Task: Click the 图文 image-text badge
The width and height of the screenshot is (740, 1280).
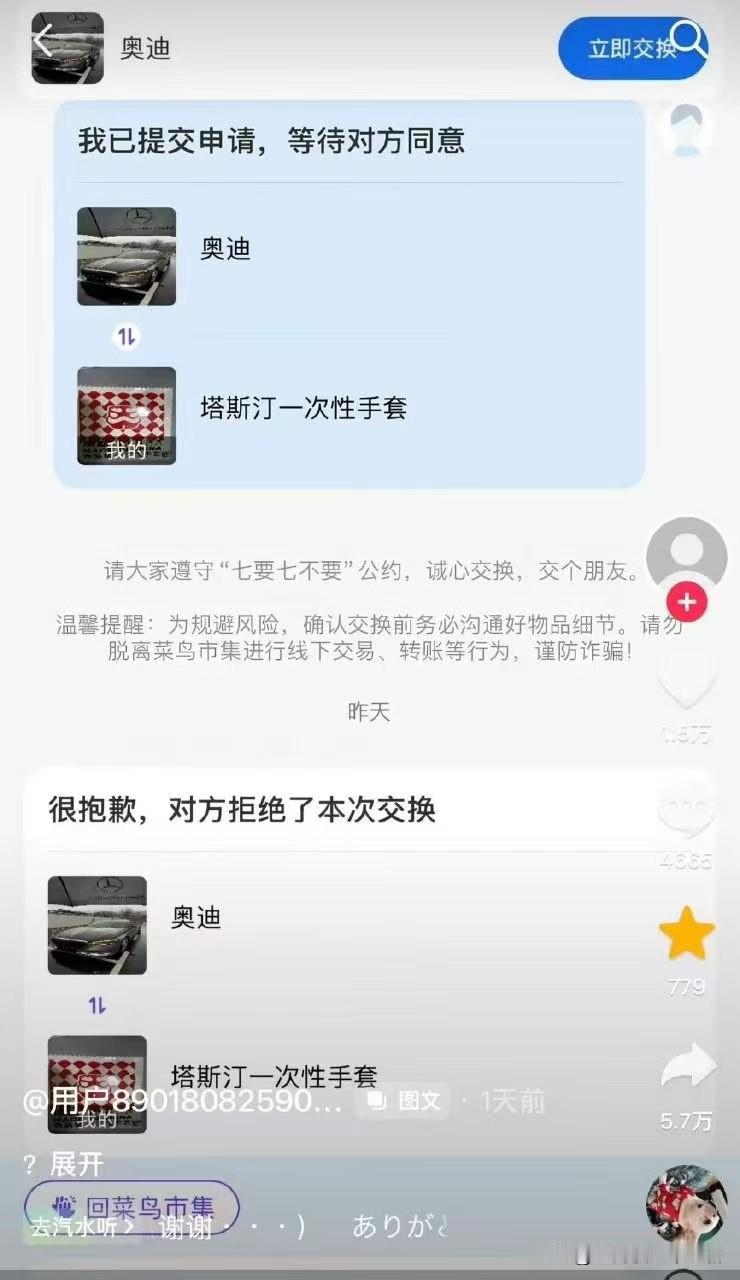Action: (404, 1099)
